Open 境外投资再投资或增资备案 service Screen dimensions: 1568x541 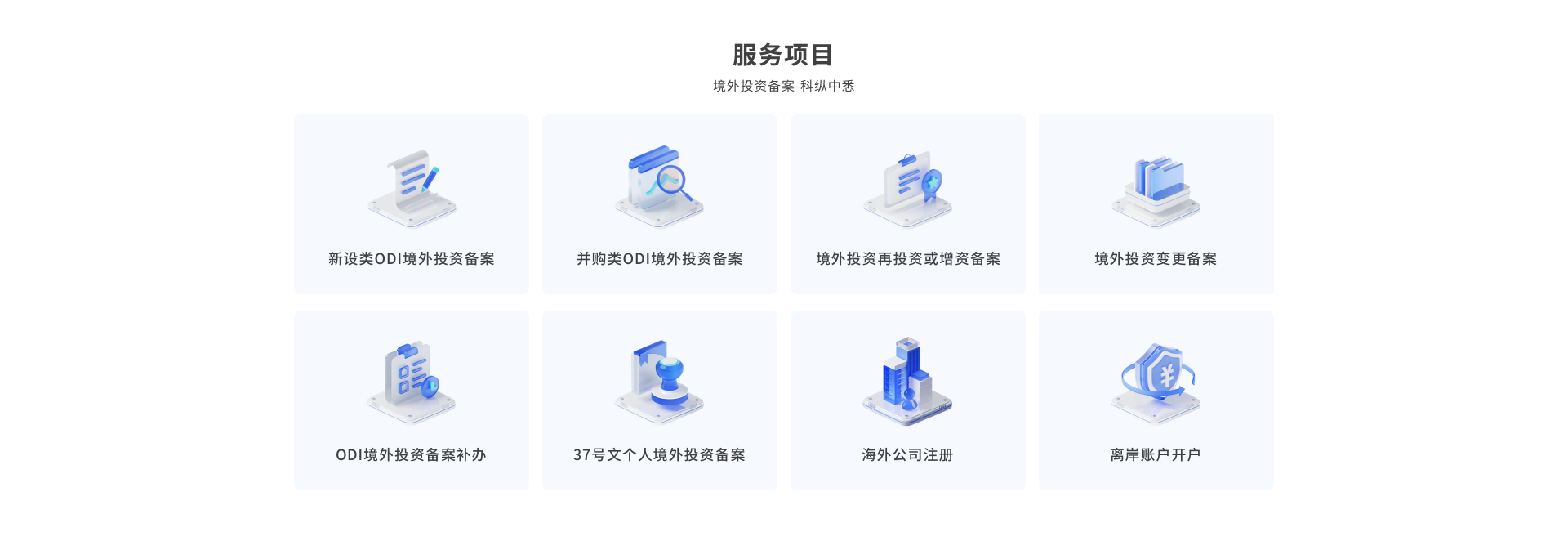point(908,204)
